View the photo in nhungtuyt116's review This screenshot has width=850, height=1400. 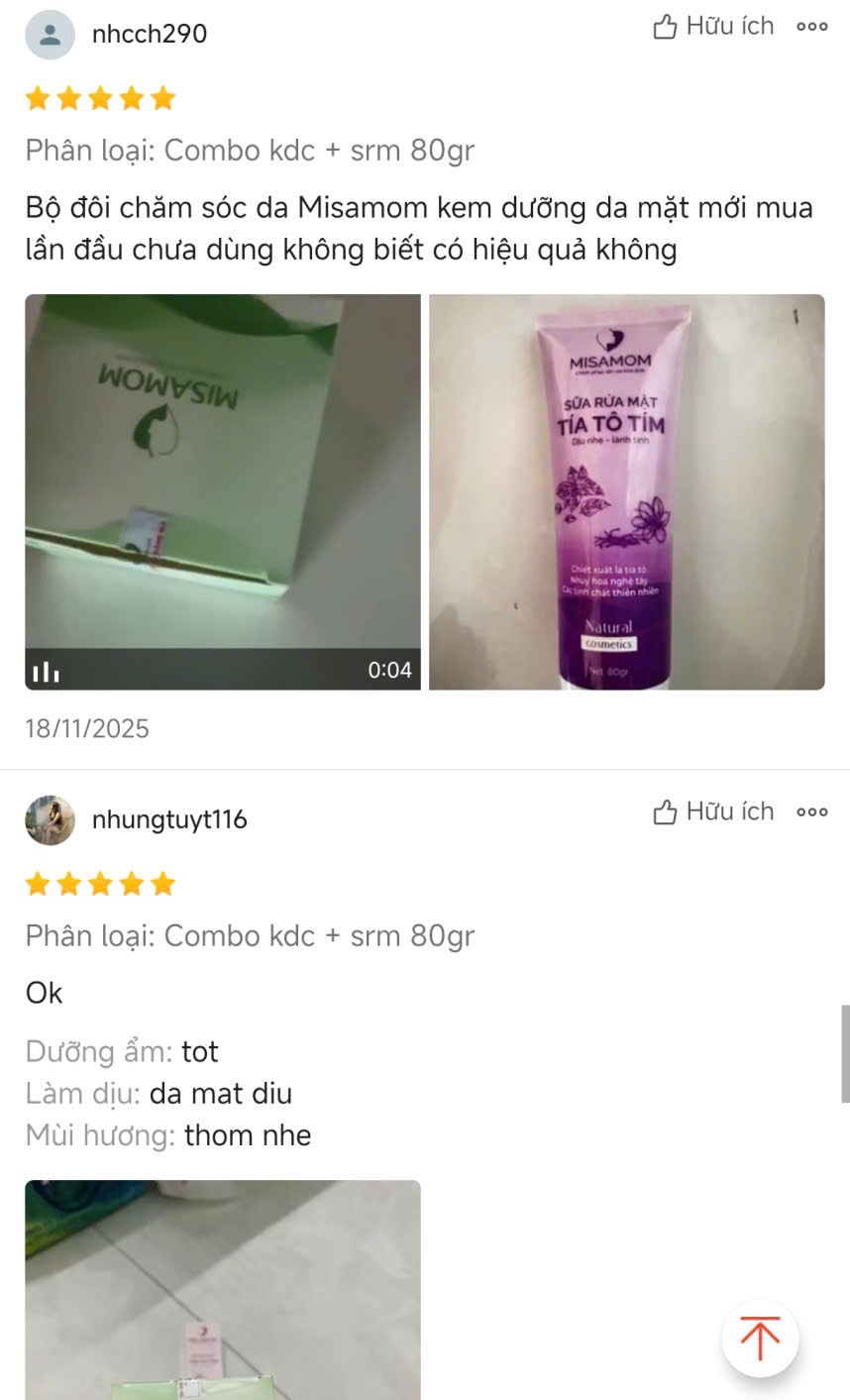click(223, 1288)
